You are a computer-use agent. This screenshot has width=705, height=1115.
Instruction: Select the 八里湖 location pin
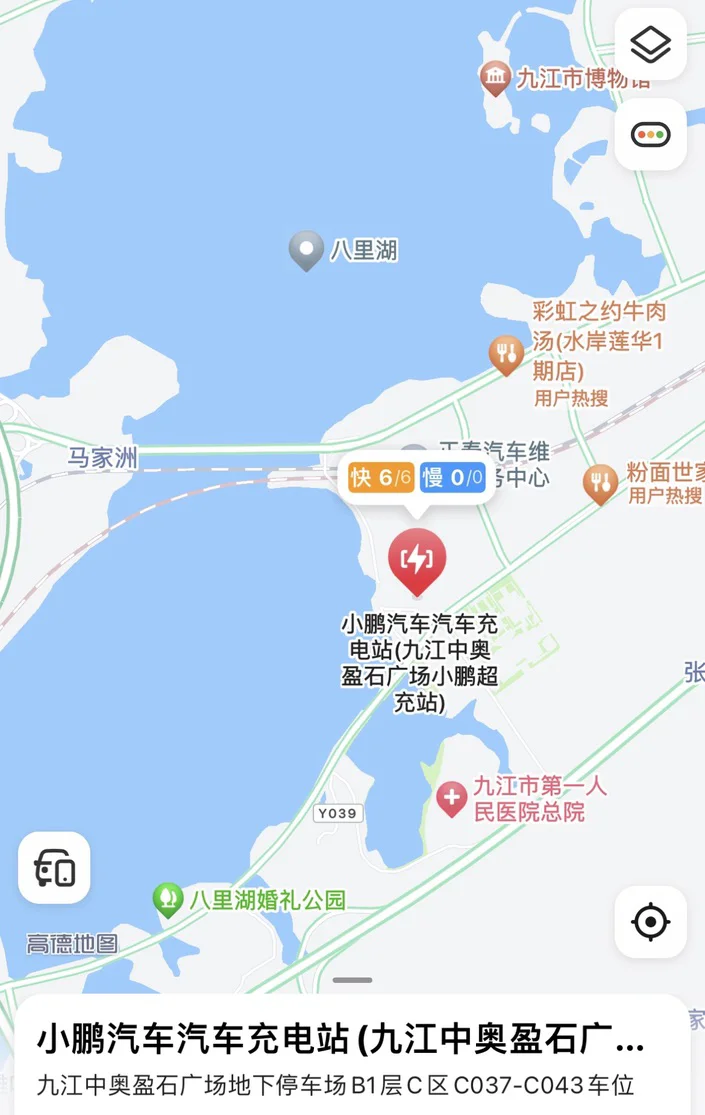click(x=307, y=250)
